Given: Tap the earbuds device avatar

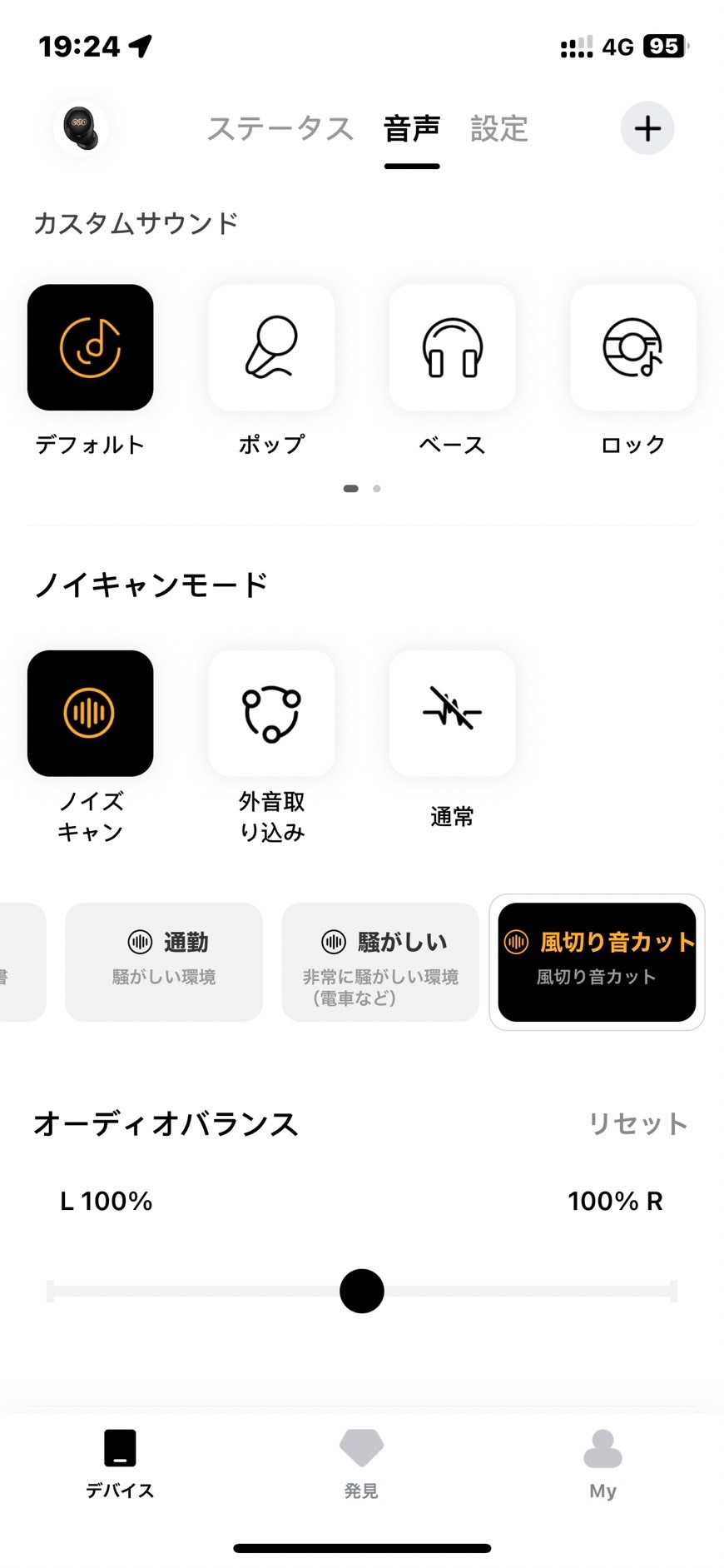Looking at the screenshot, I should [81, 128].
